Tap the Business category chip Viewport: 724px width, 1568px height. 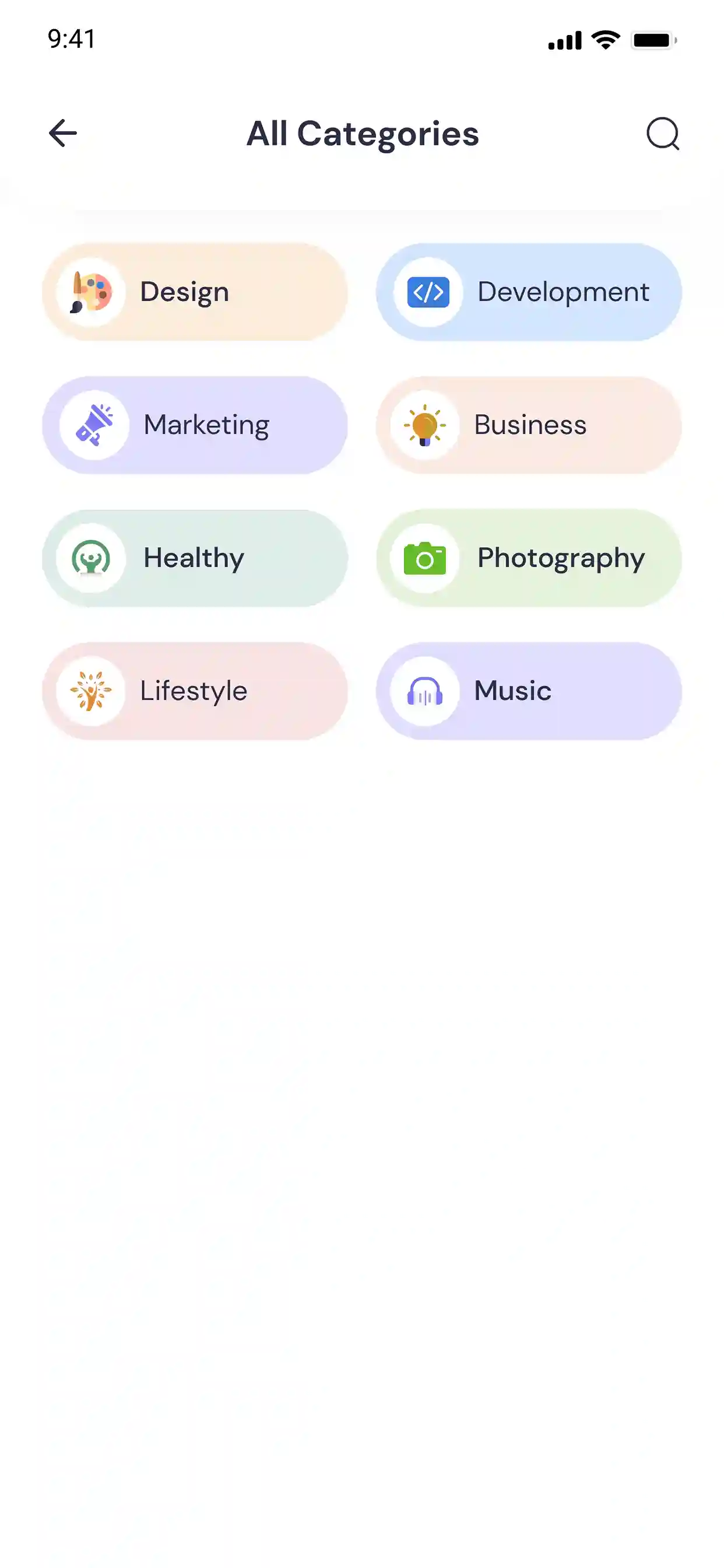529,425
